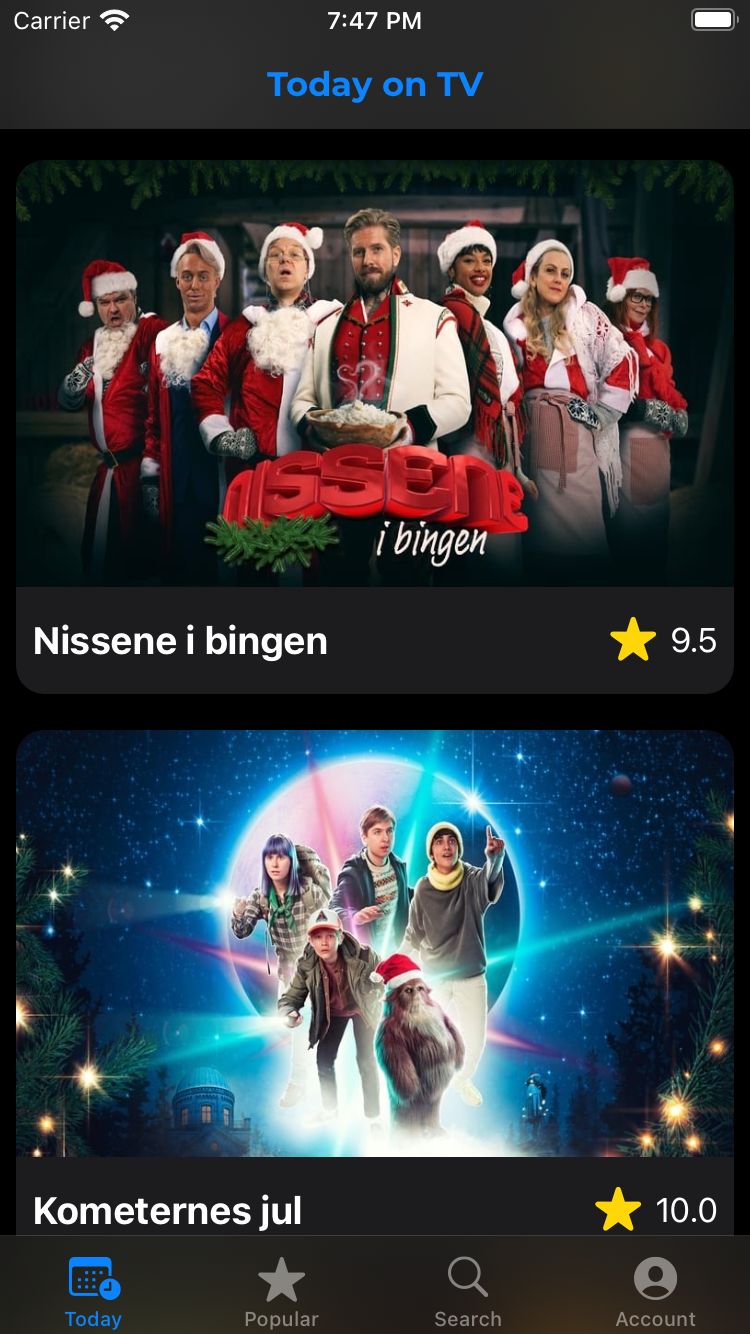Viewport: 750px width, 1334px height.
Task: Open the Nissene i bingen show card
Action: click(375, 426)
